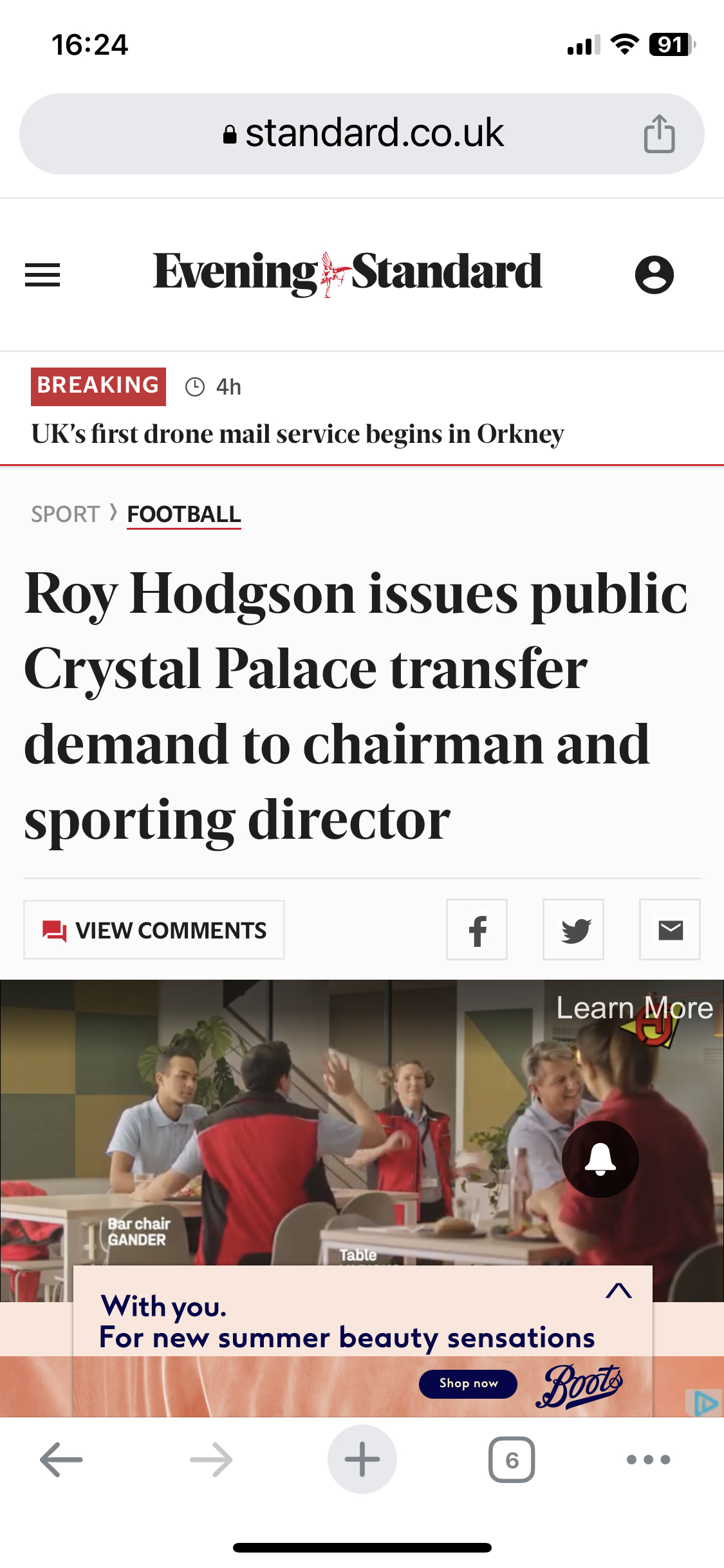Screen dimensions: 724x1568
Task: Share the article via email
Action: click(670, 930)
